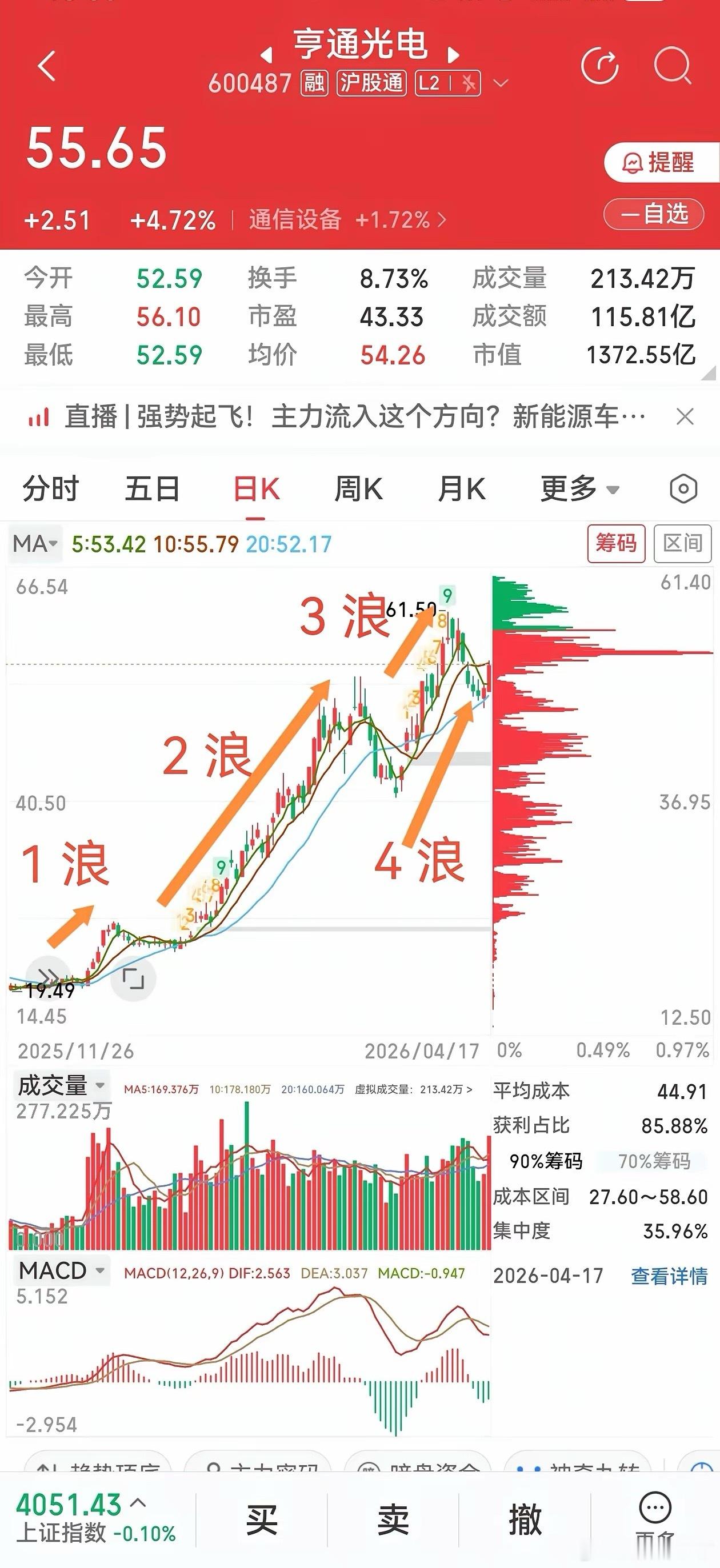Rewind chart history with the double-arrow icon
This screenshot has width=720, height=1568.
click(x=49, y=977)
